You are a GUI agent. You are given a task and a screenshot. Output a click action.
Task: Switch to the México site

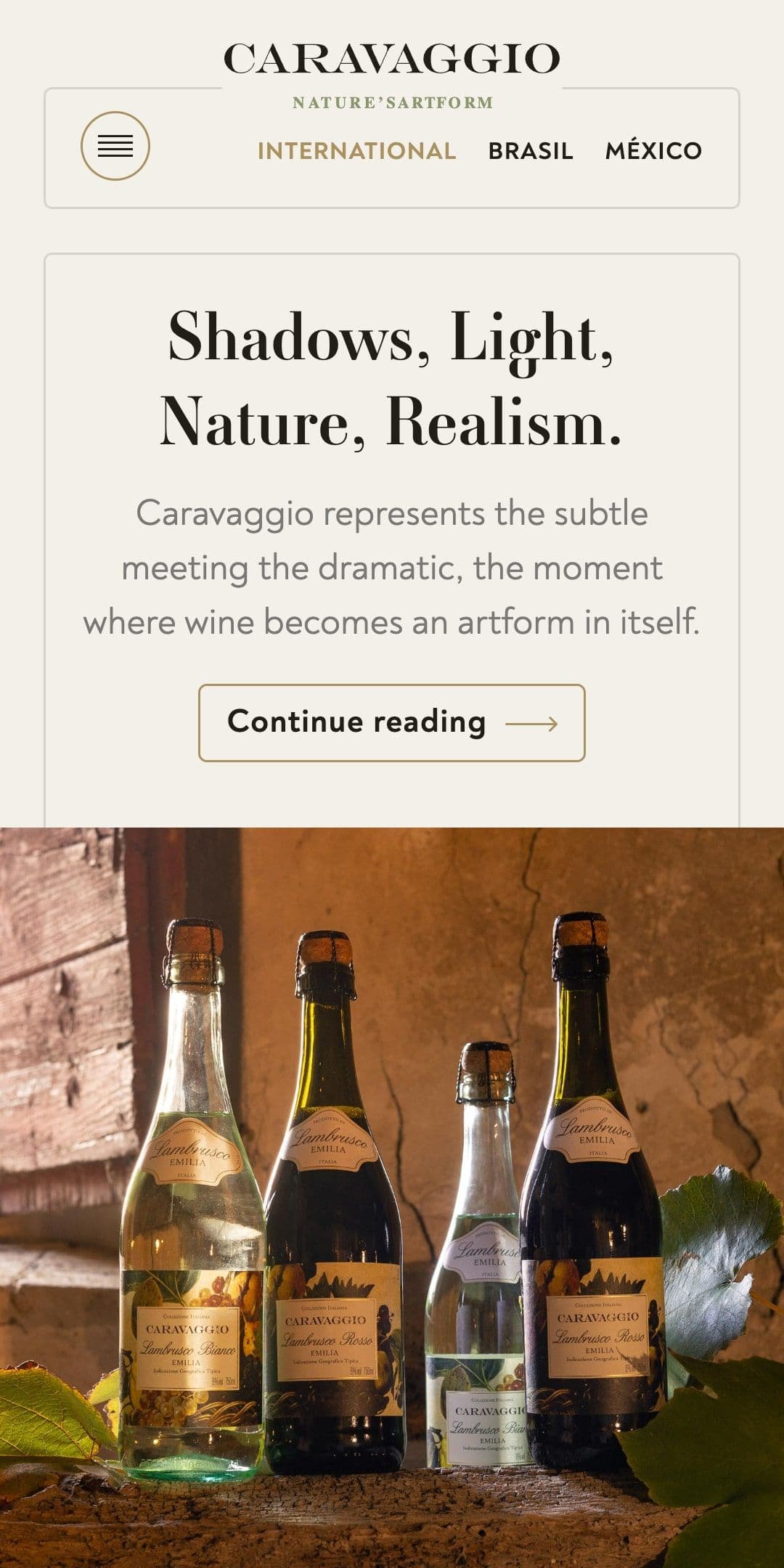pyautogui.click(x=653, y=151)
